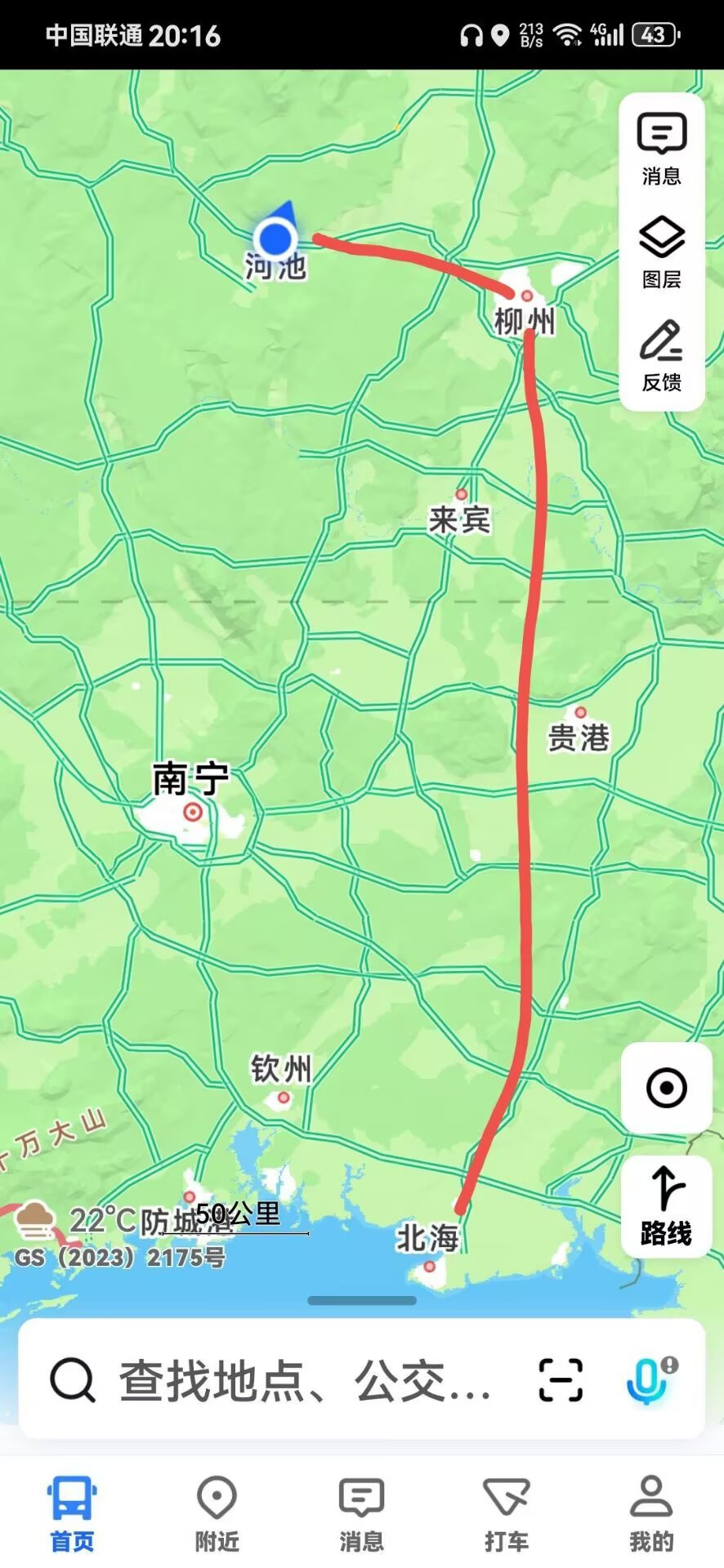Switch to the 打车 tab
724x1568 pixels.
[507, 1513]
